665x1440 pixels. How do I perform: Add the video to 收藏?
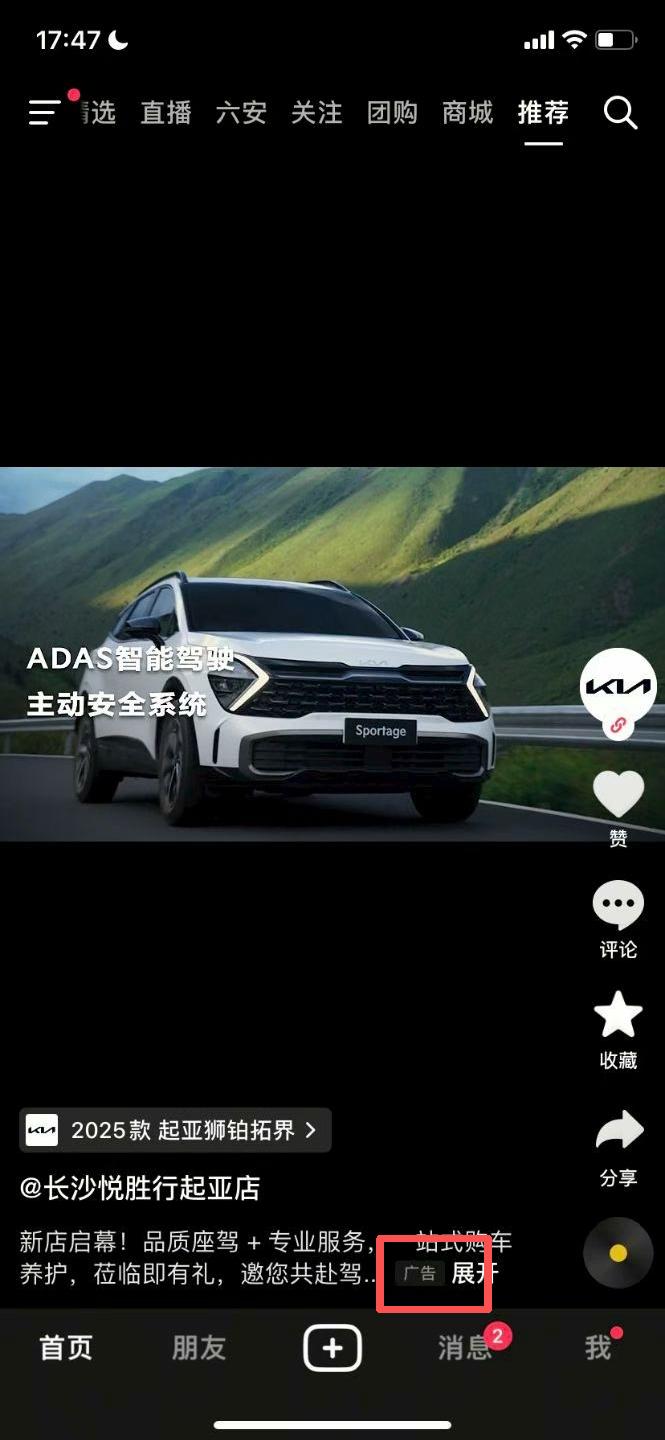pos(618,1017)
